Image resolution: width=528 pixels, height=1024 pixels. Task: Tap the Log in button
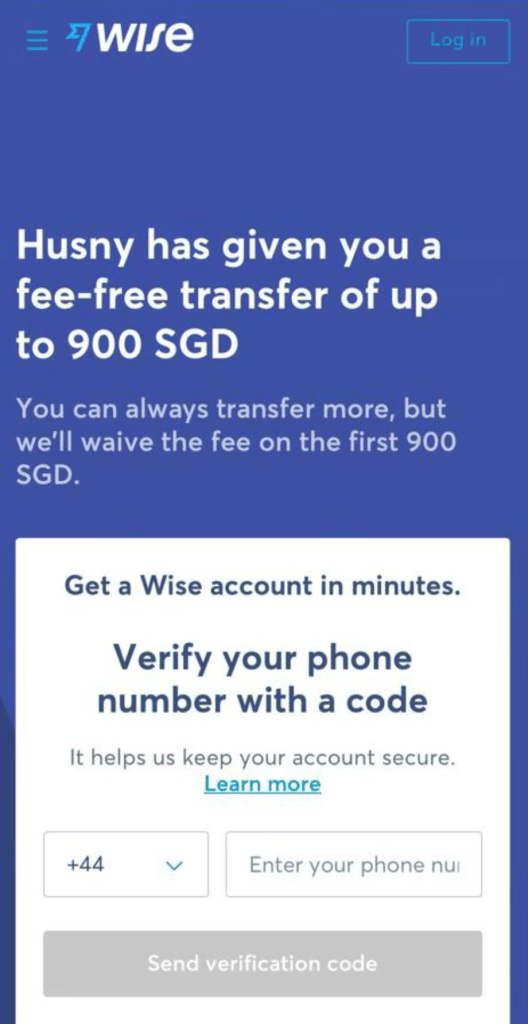[x=458, y=41]
